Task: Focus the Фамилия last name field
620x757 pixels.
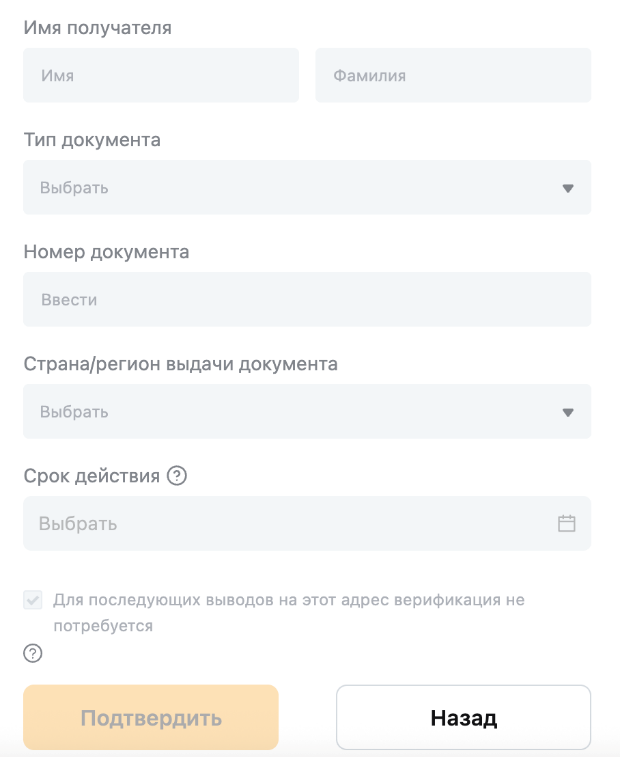Action: 452,75
